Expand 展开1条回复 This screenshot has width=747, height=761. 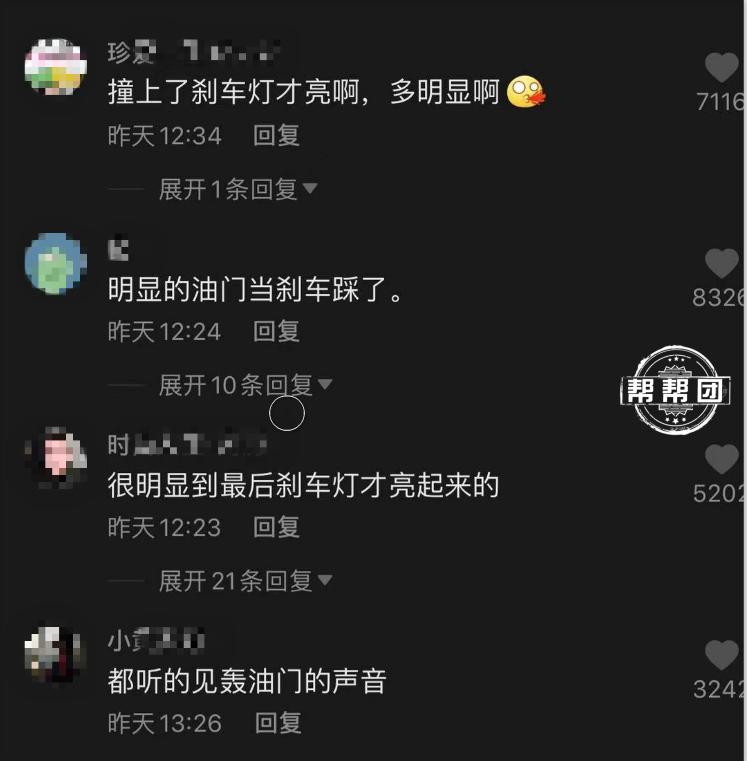point(237,189)
